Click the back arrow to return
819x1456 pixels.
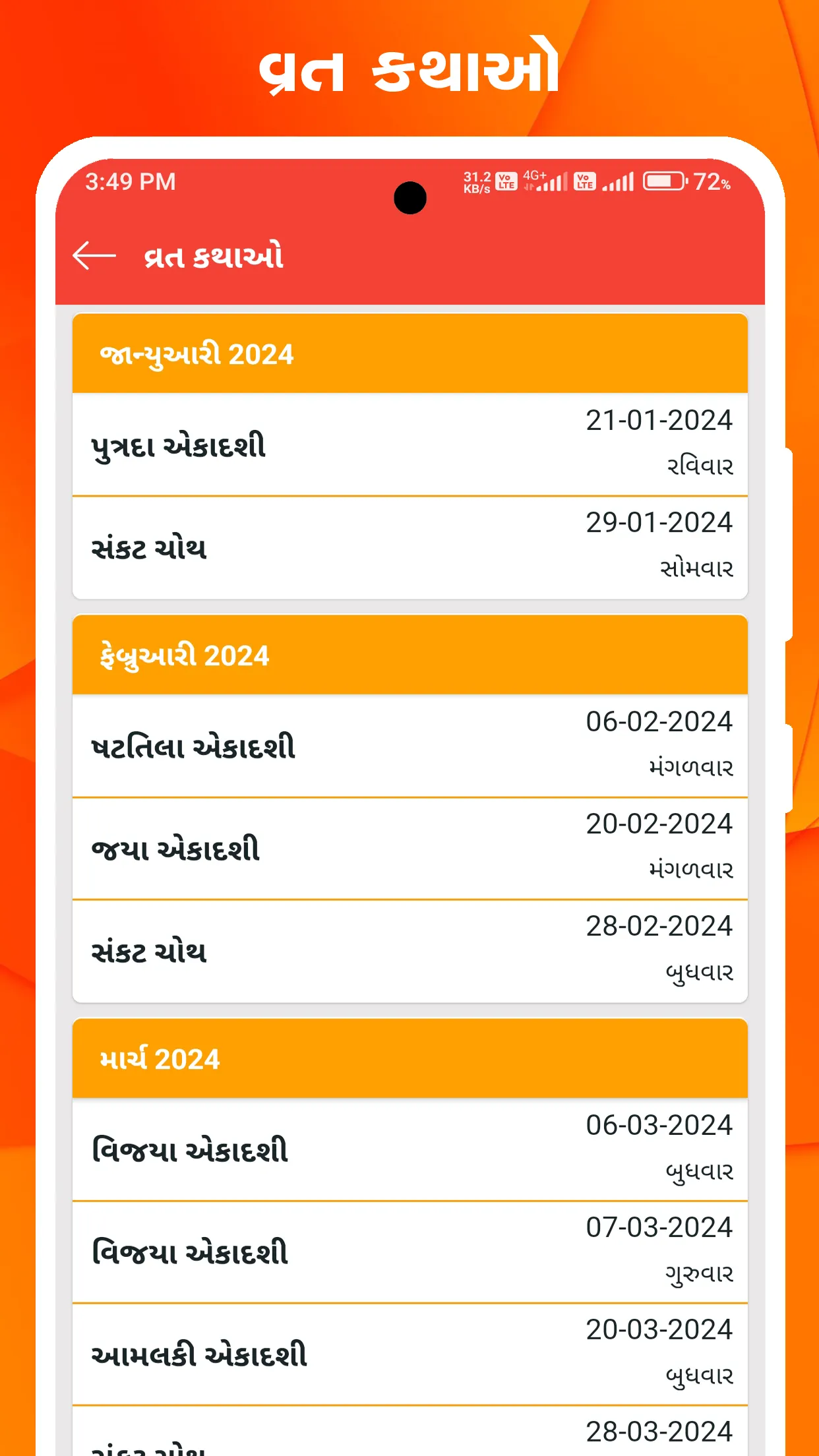click(94, 256)
